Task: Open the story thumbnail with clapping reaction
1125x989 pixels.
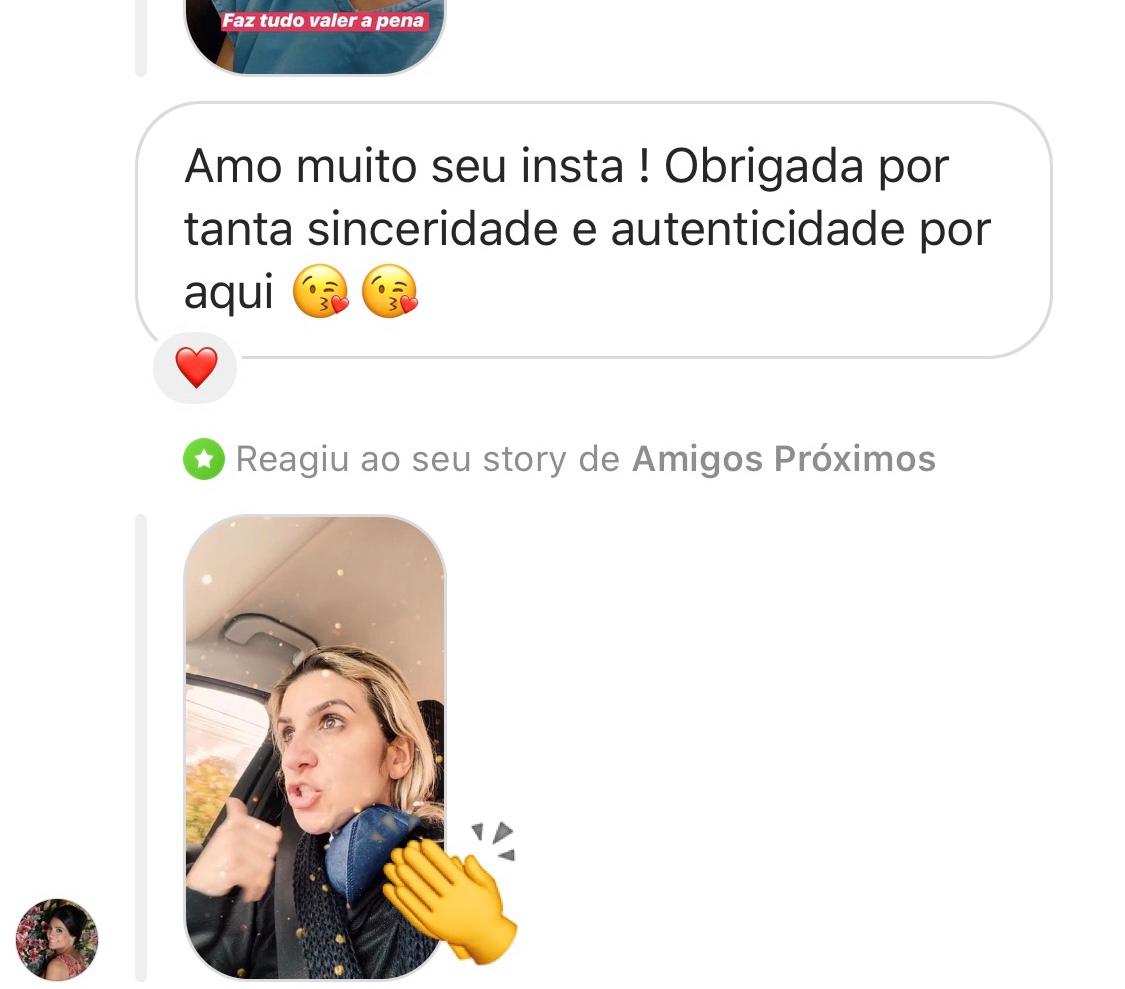Action: tap(315, 745)
